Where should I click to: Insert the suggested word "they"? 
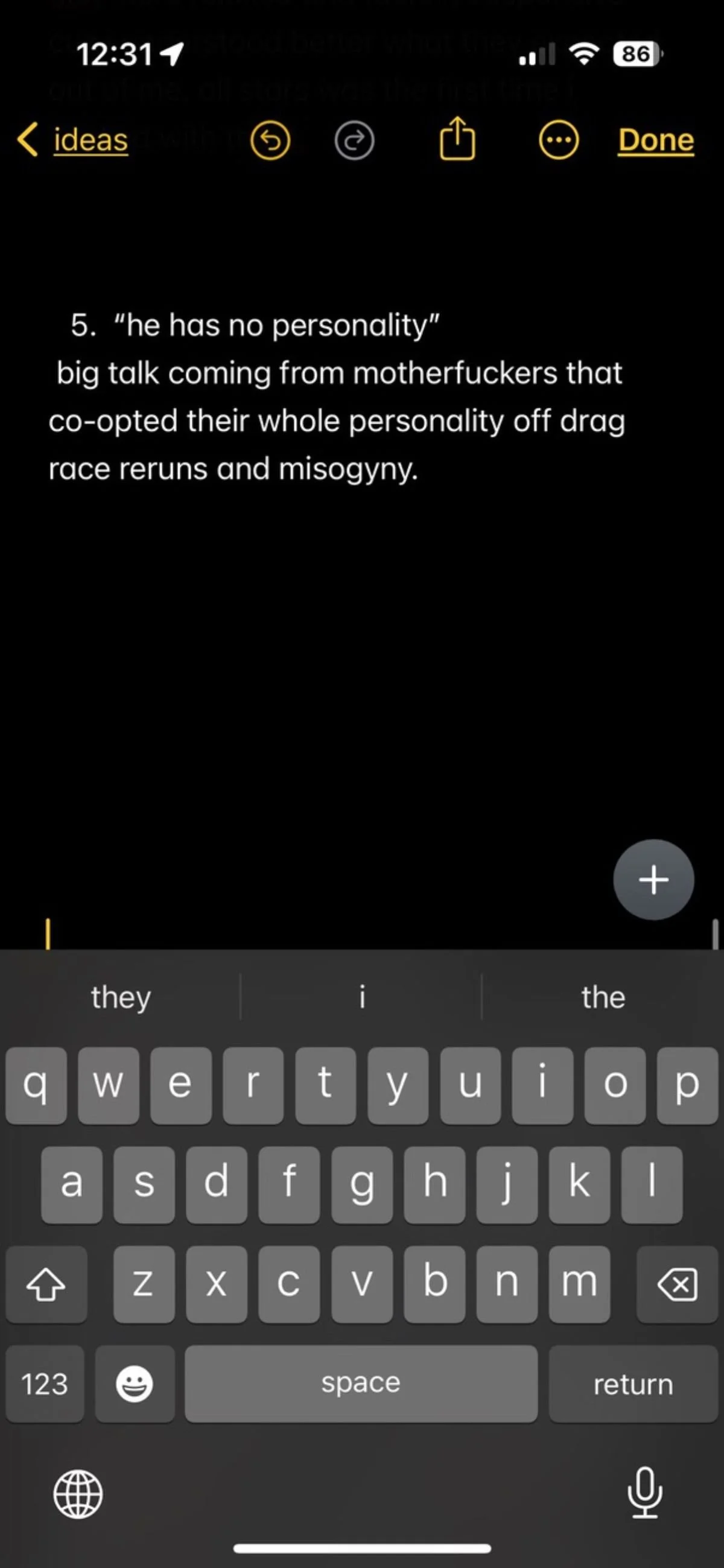tap(121, 997)
